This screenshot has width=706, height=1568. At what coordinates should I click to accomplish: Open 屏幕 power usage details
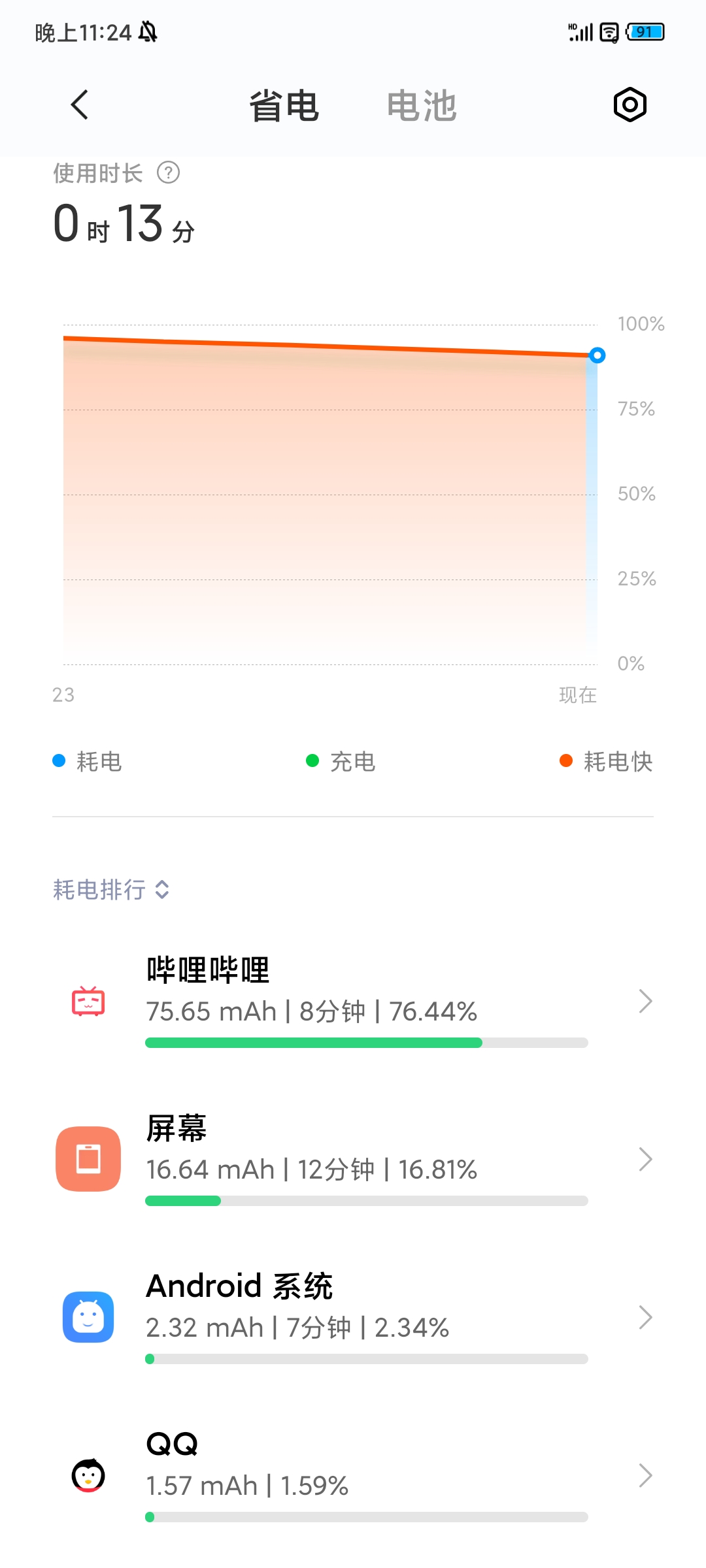(x=353, y=1159)
